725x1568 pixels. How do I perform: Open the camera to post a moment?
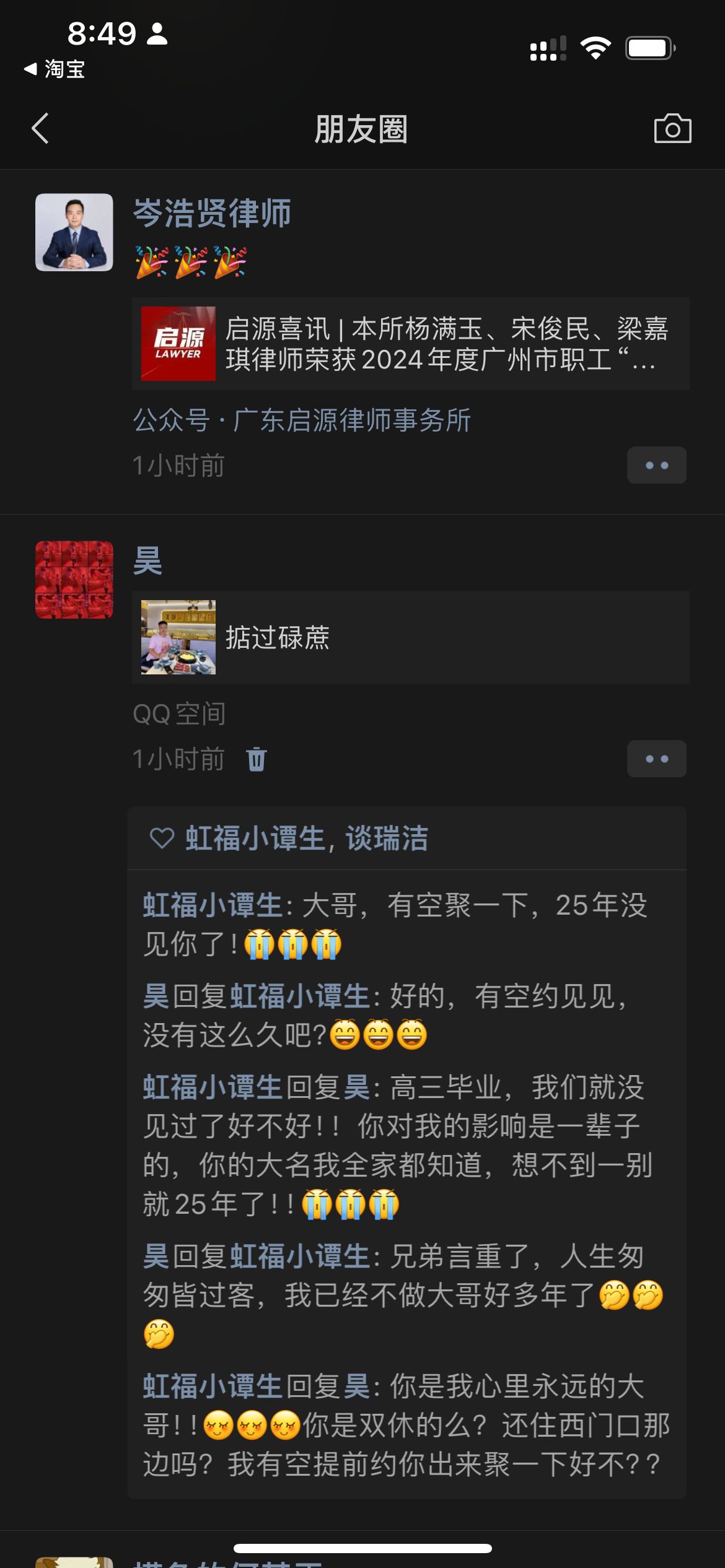672,129
